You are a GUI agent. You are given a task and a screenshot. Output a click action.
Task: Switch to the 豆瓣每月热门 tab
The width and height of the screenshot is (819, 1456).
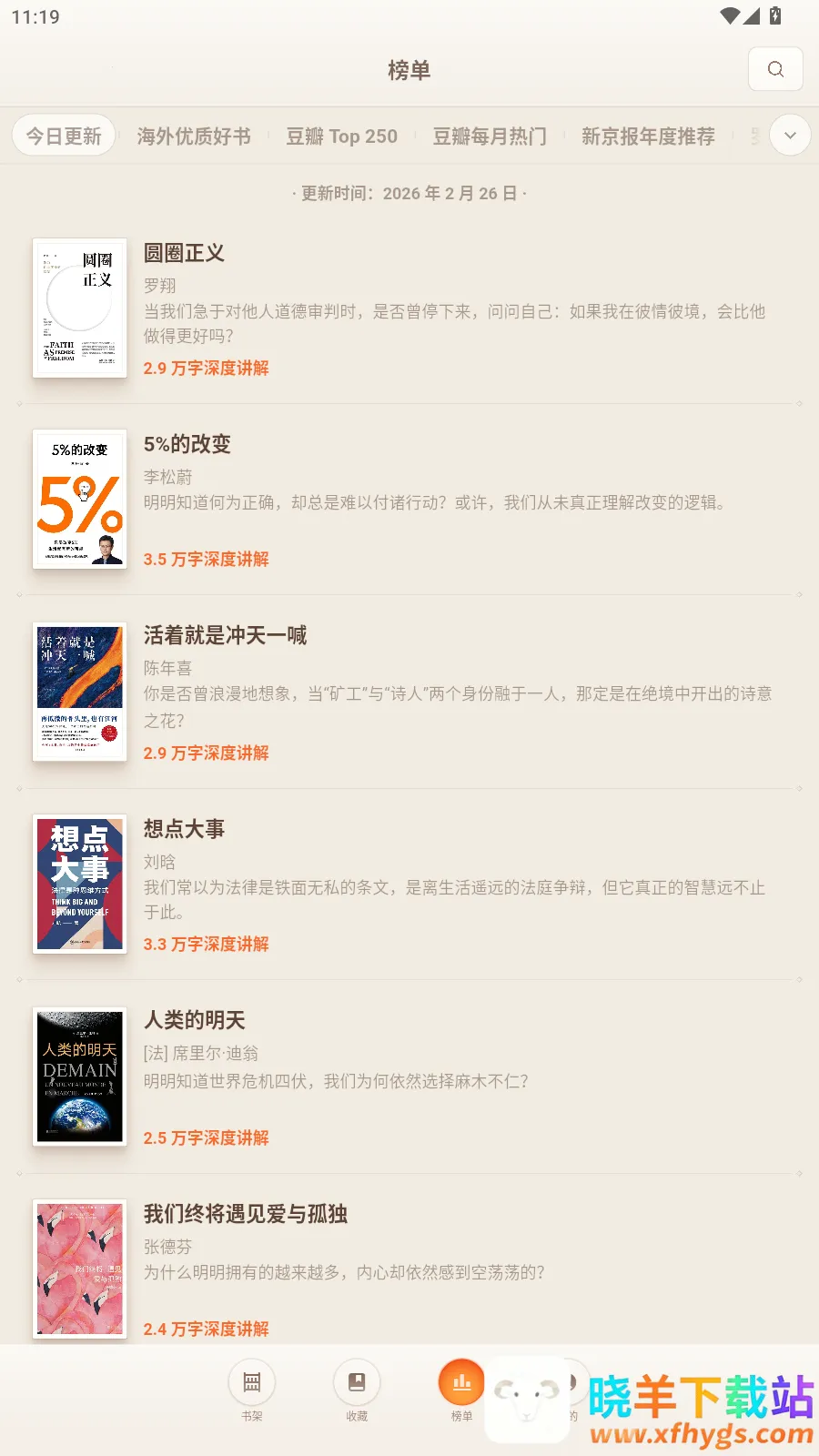pos(490,136)
